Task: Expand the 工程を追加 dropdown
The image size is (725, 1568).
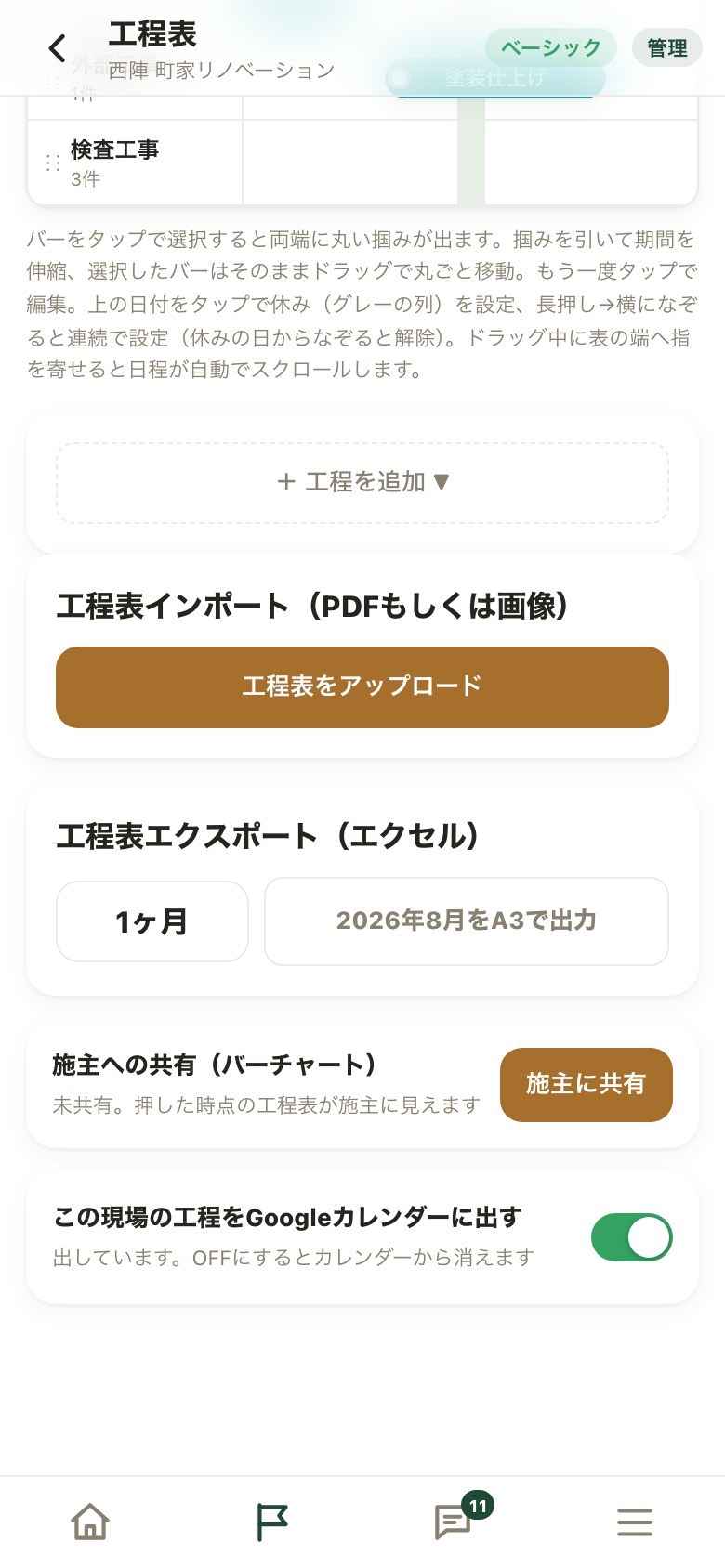Action: click(x=362, y=482)
